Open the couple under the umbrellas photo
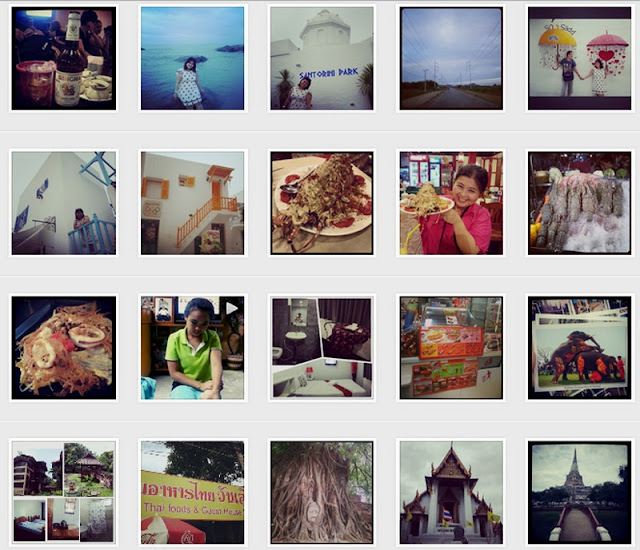 click(580, 58)
